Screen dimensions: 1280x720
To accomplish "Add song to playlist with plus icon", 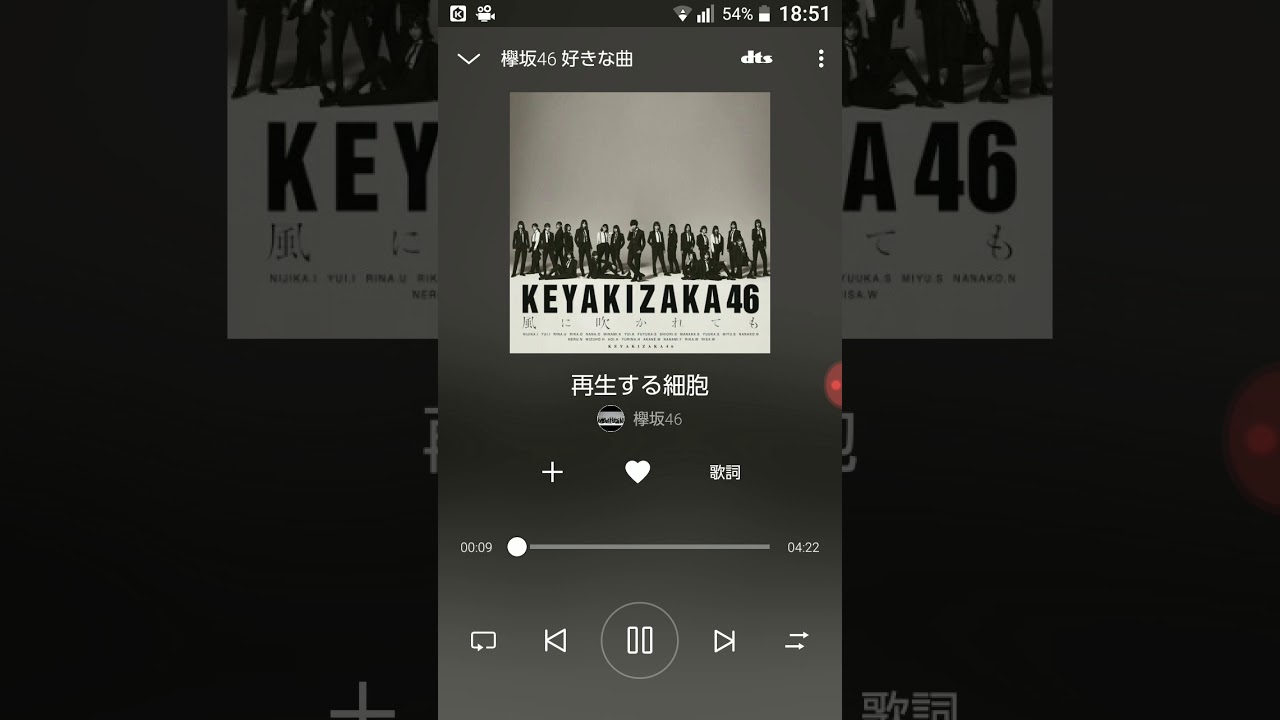I will tap(552, 472).
